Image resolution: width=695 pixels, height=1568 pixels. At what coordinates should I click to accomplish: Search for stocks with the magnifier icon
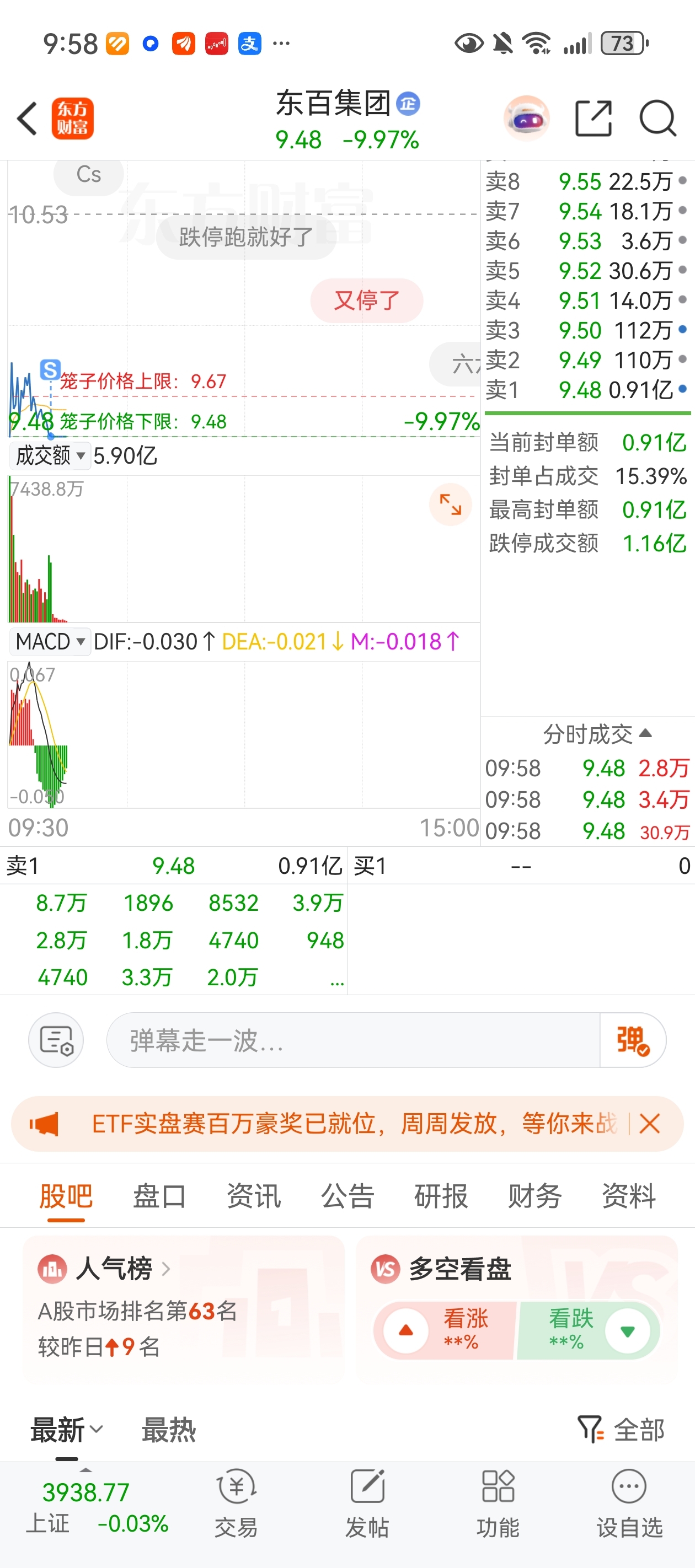(x=658, y=118)
